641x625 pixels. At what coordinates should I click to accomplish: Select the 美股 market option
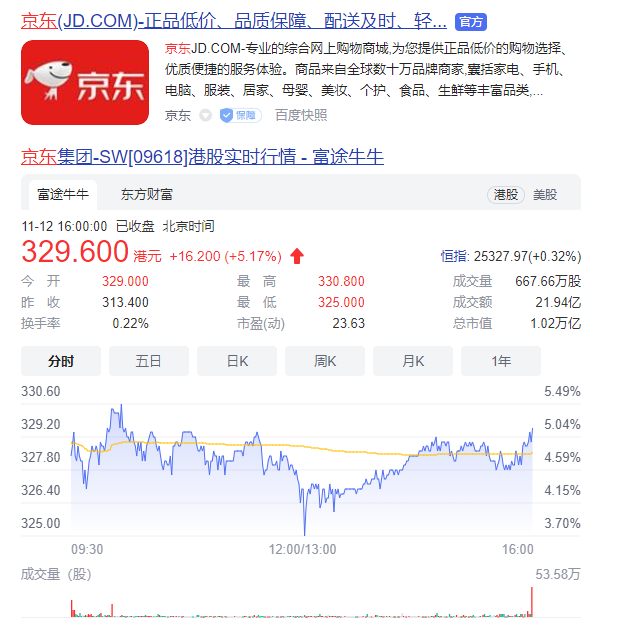click(545, 195)
